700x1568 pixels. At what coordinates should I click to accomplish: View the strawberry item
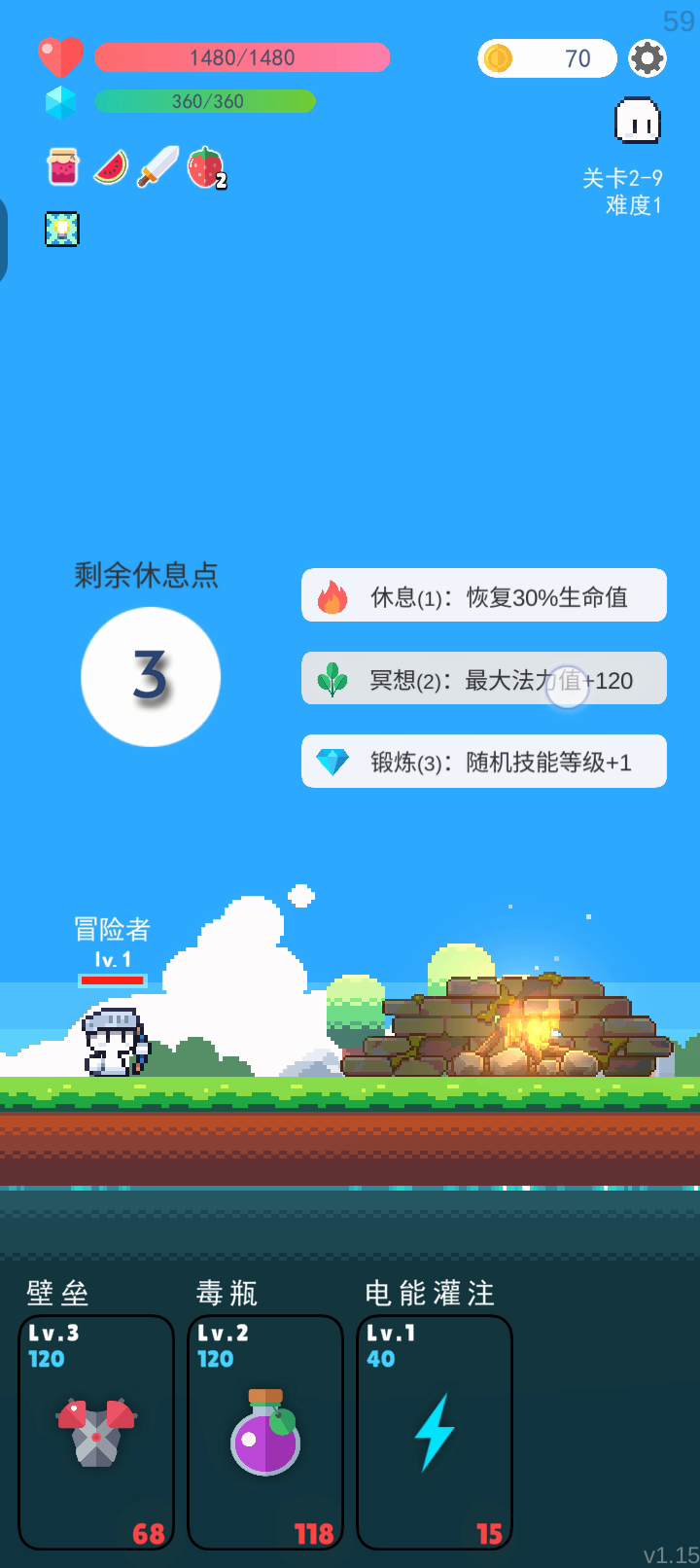[205, 167]
